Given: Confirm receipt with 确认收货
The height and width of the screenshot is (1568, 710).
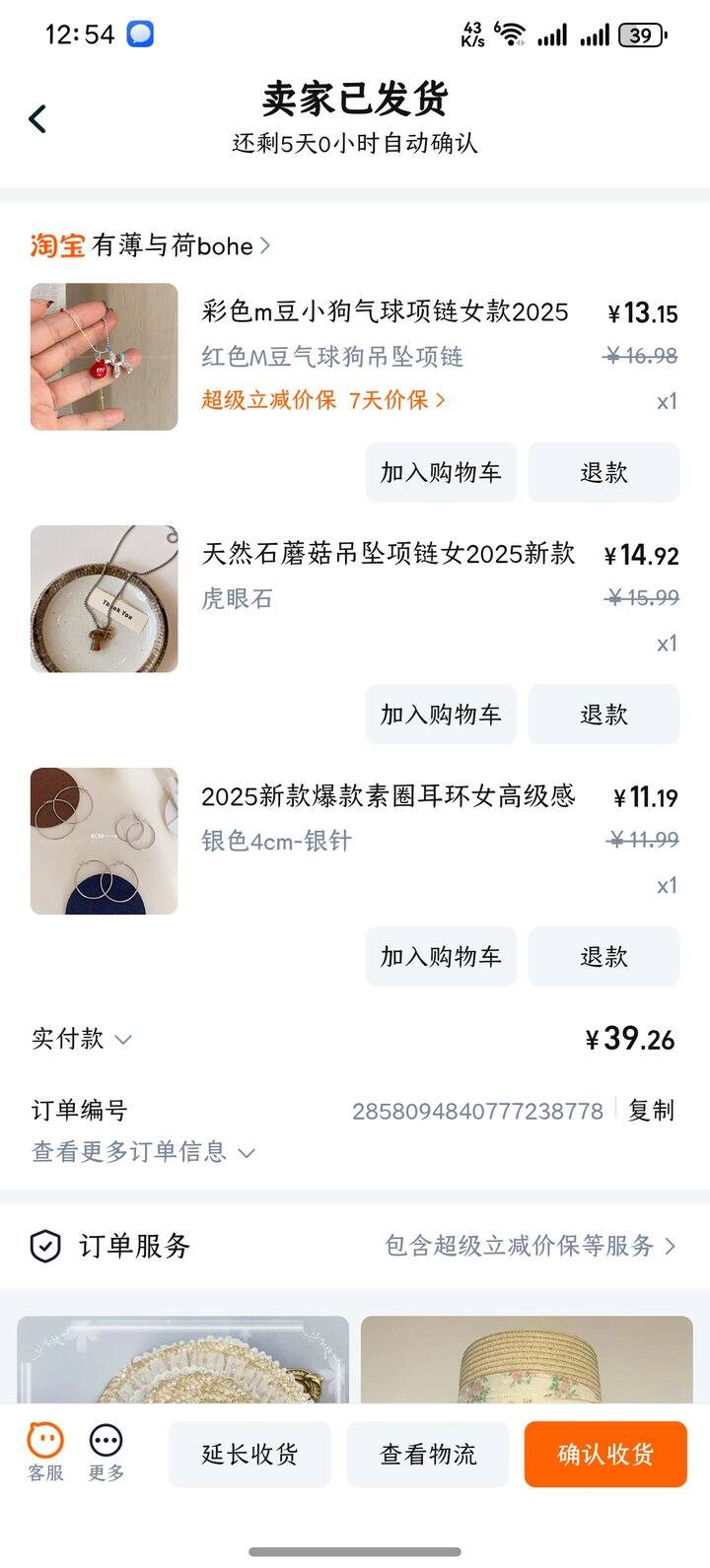Looking at the screenshot, I should point(605,1454).
